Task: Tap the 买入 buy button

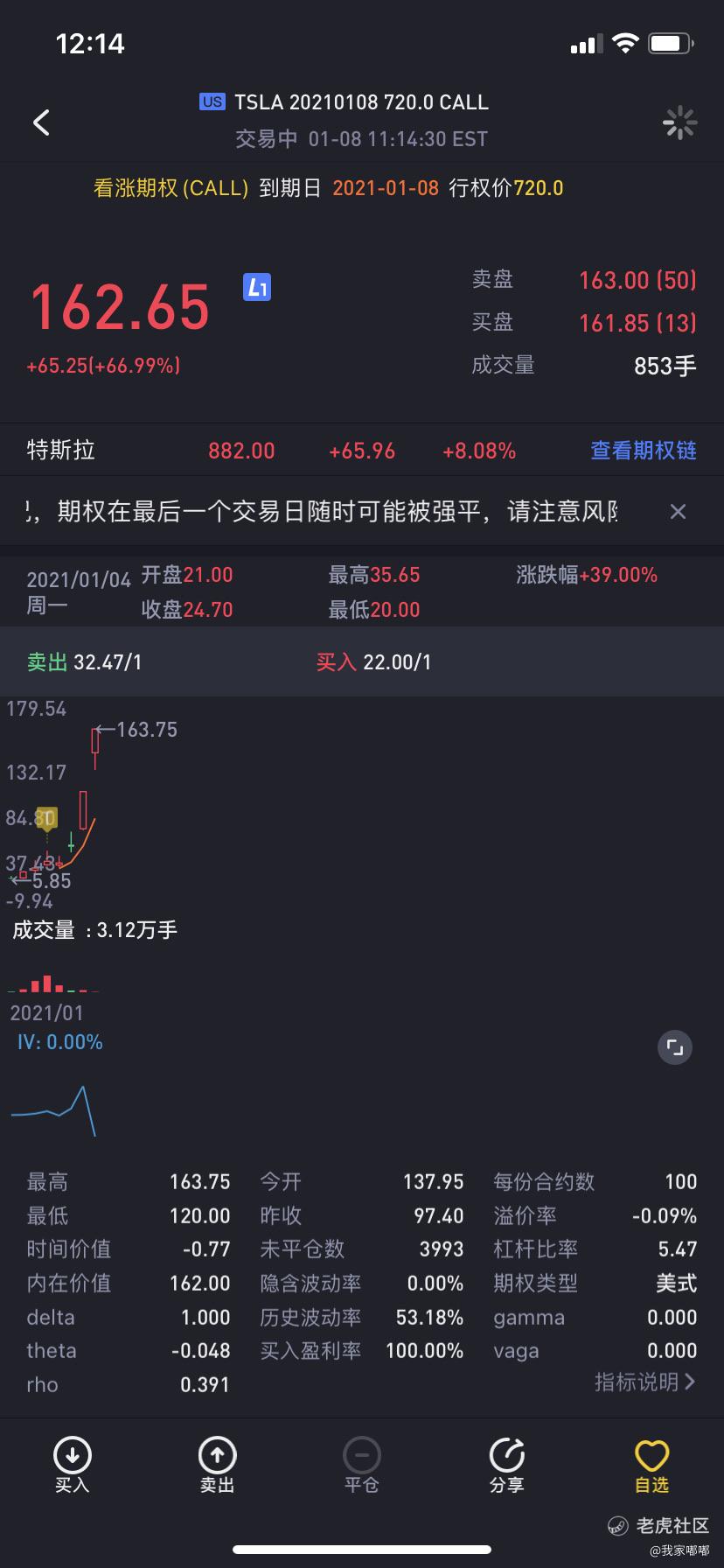Action: point(72,1465)
